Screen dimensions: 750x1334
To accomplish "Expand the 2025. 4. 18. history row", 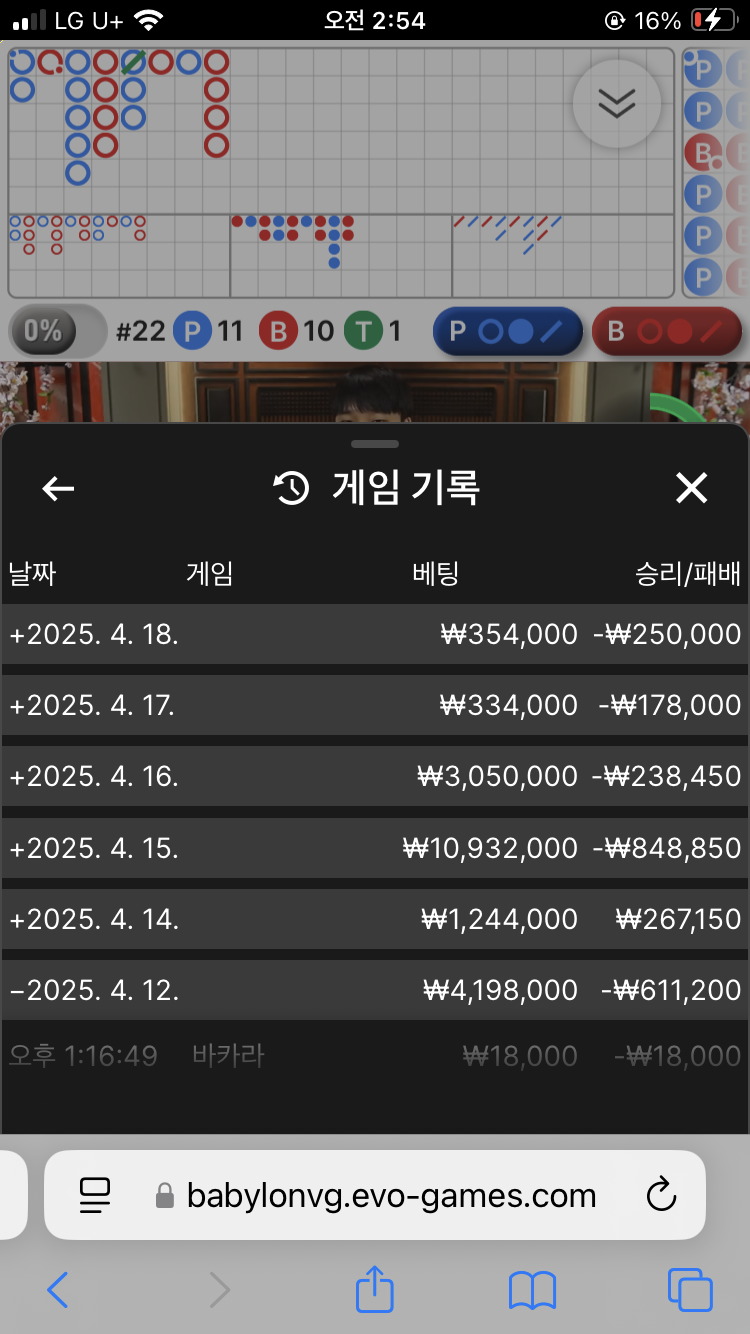I will [374, 634].
